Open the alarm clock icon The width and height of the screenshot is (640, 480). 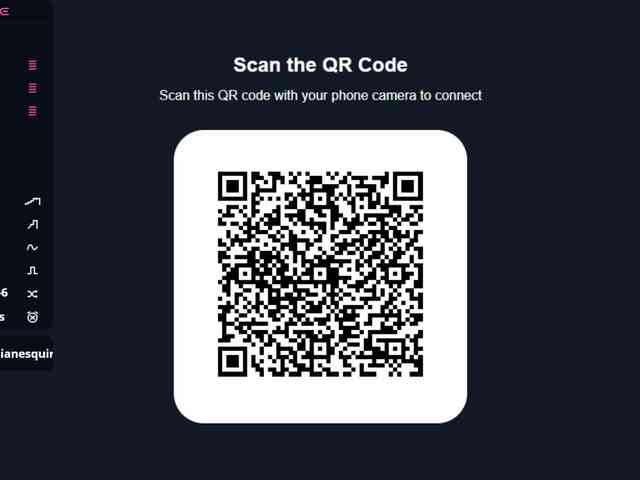coord(32,317)
